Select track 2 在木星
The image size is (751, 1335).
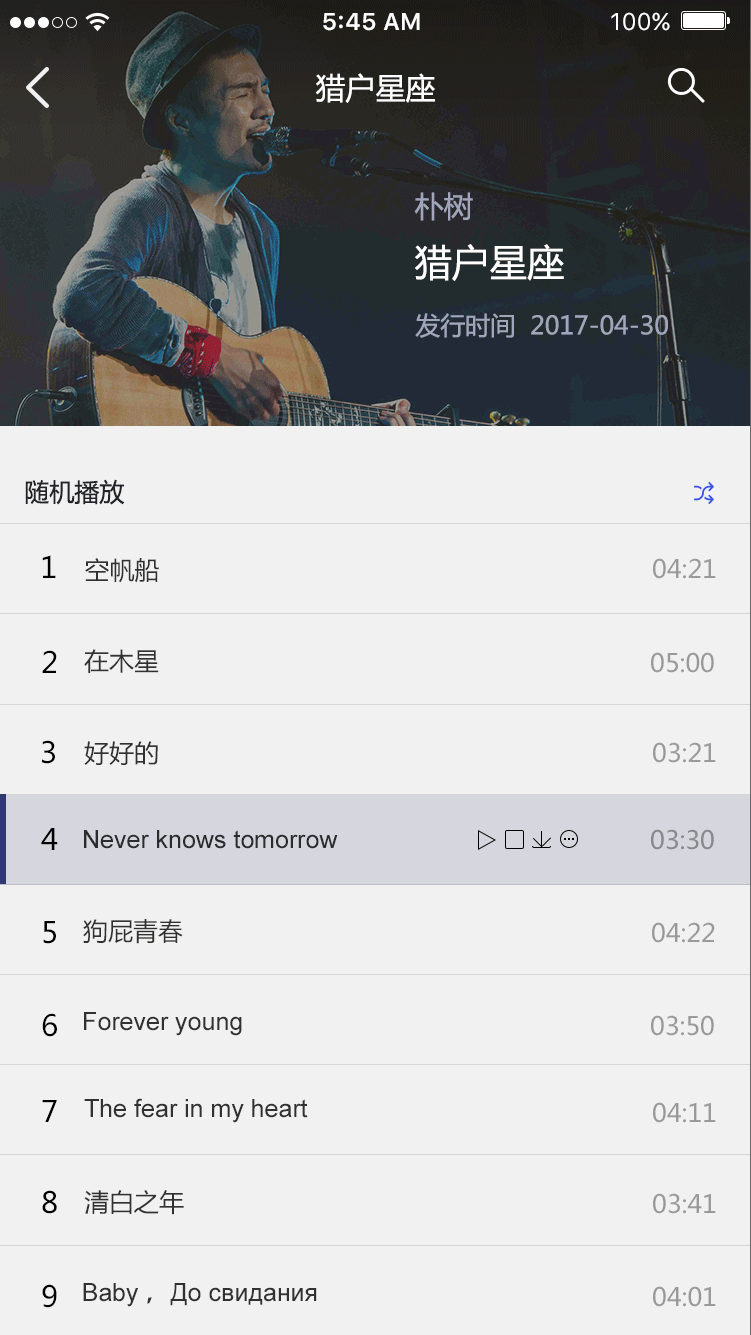coord(120,661)
